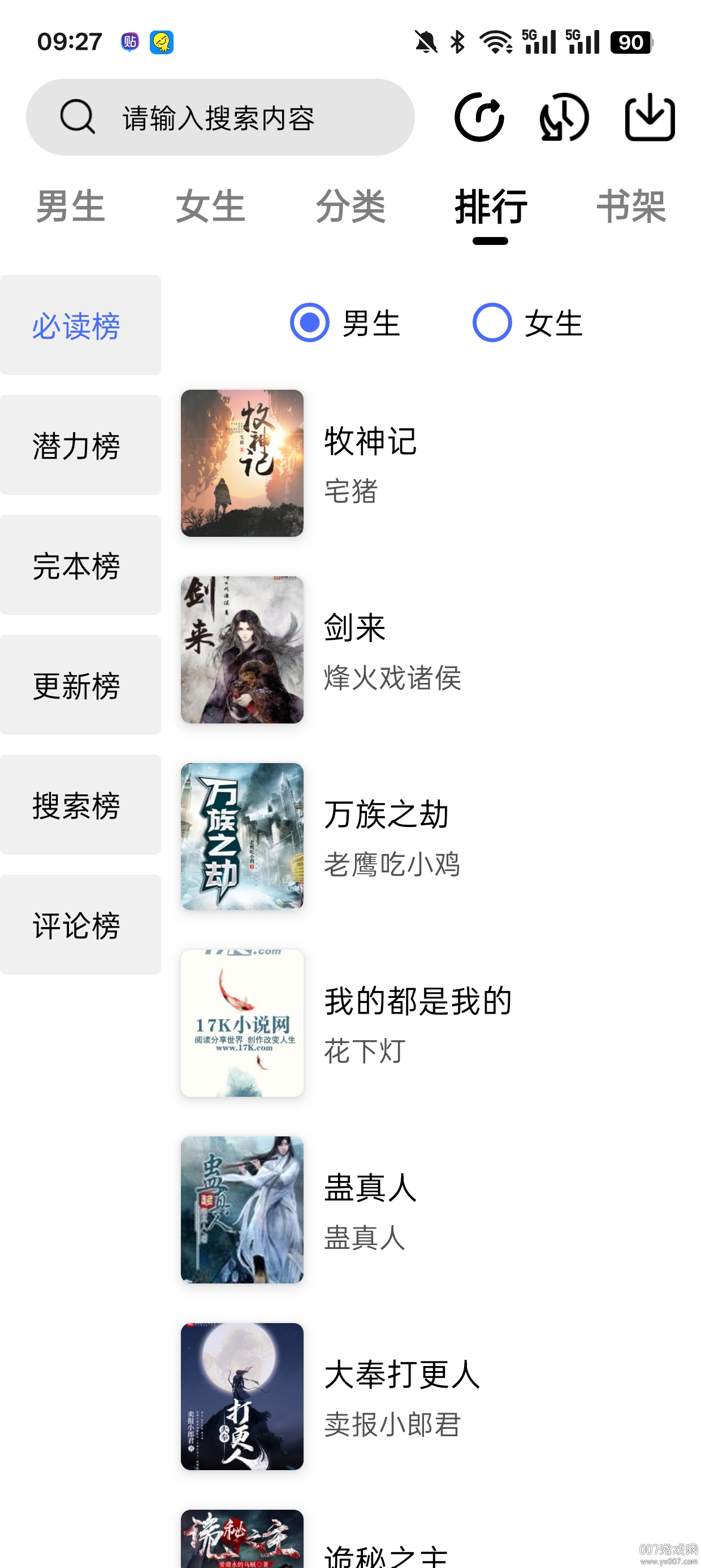Click the refresh icon beside the search bar
Image resolution: width=701 pixels, height=1568 pixels.
point(480,117)
